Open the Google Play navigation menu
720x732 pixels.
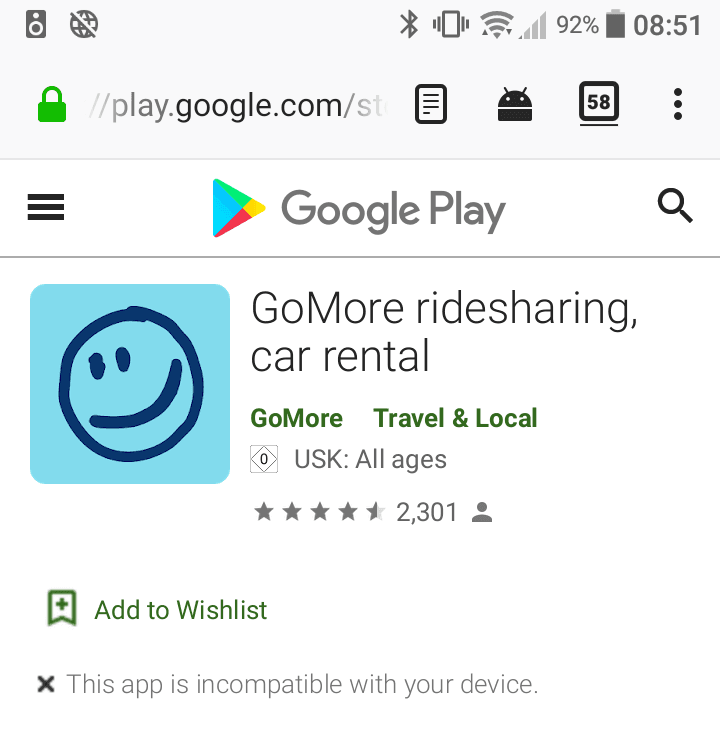click(45, 207)
